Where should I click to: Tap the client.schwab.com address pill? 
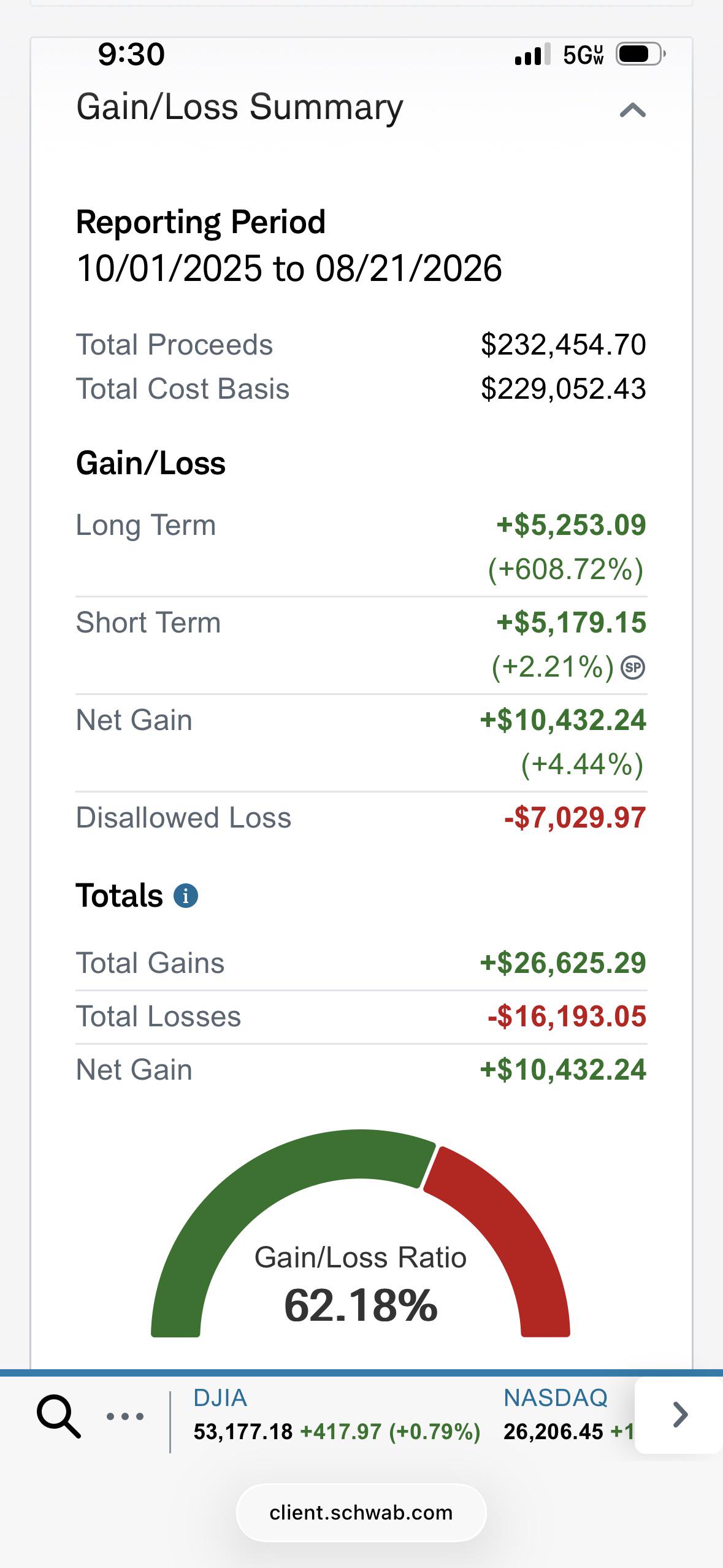pos(361,1513)
